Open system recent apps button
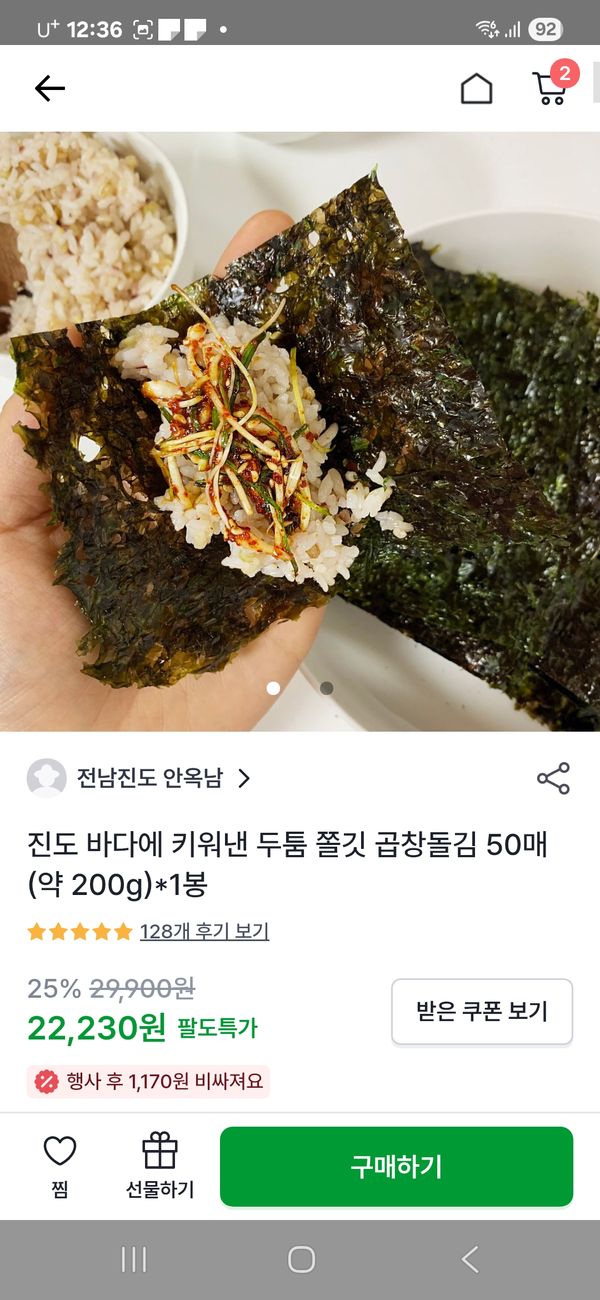The height and width of the screenshot is (1300, 600). tap(133, 1259)
